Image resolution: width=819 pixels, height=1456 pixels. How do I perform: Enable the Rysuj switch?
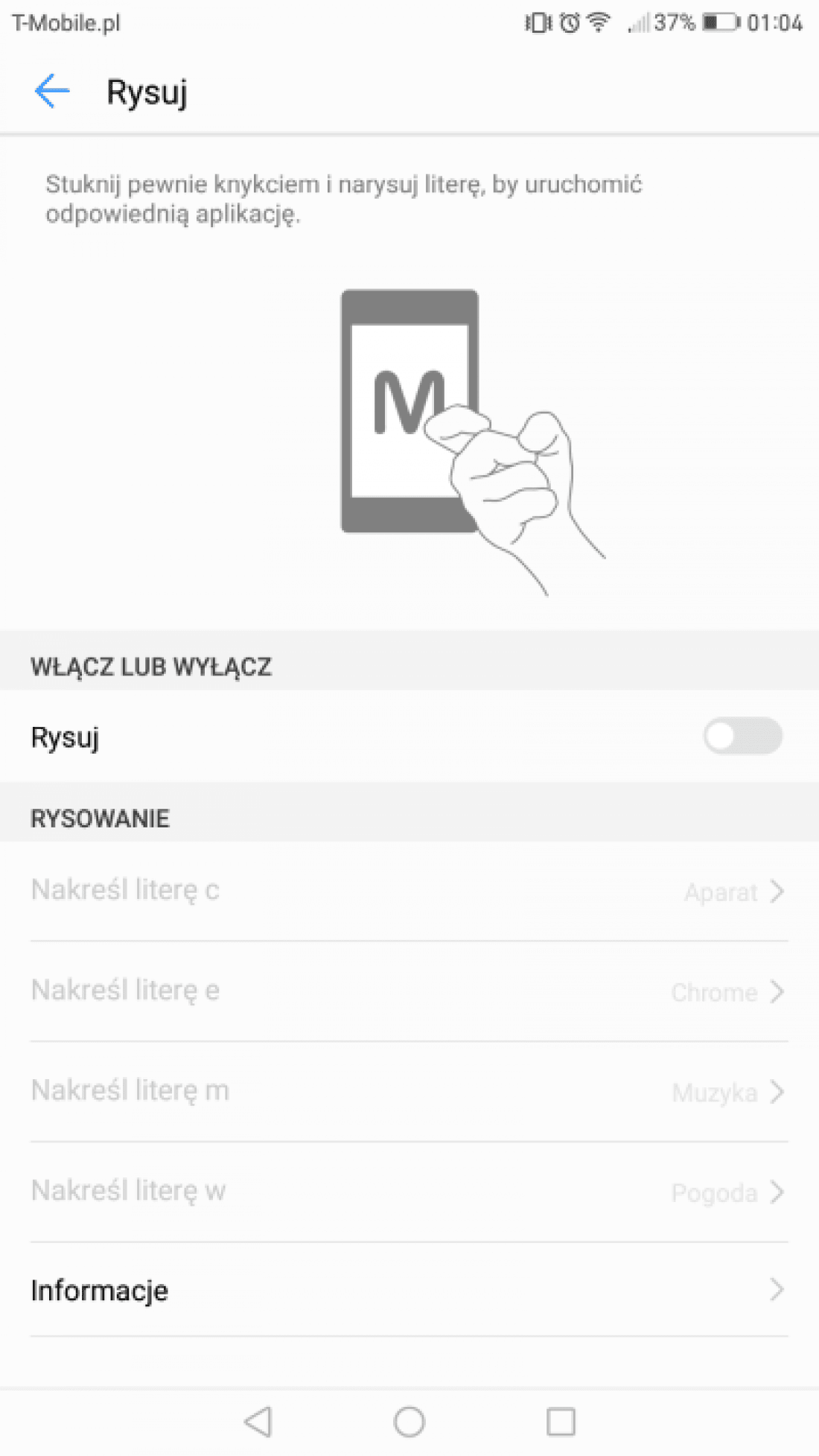(x=742, y=737)
